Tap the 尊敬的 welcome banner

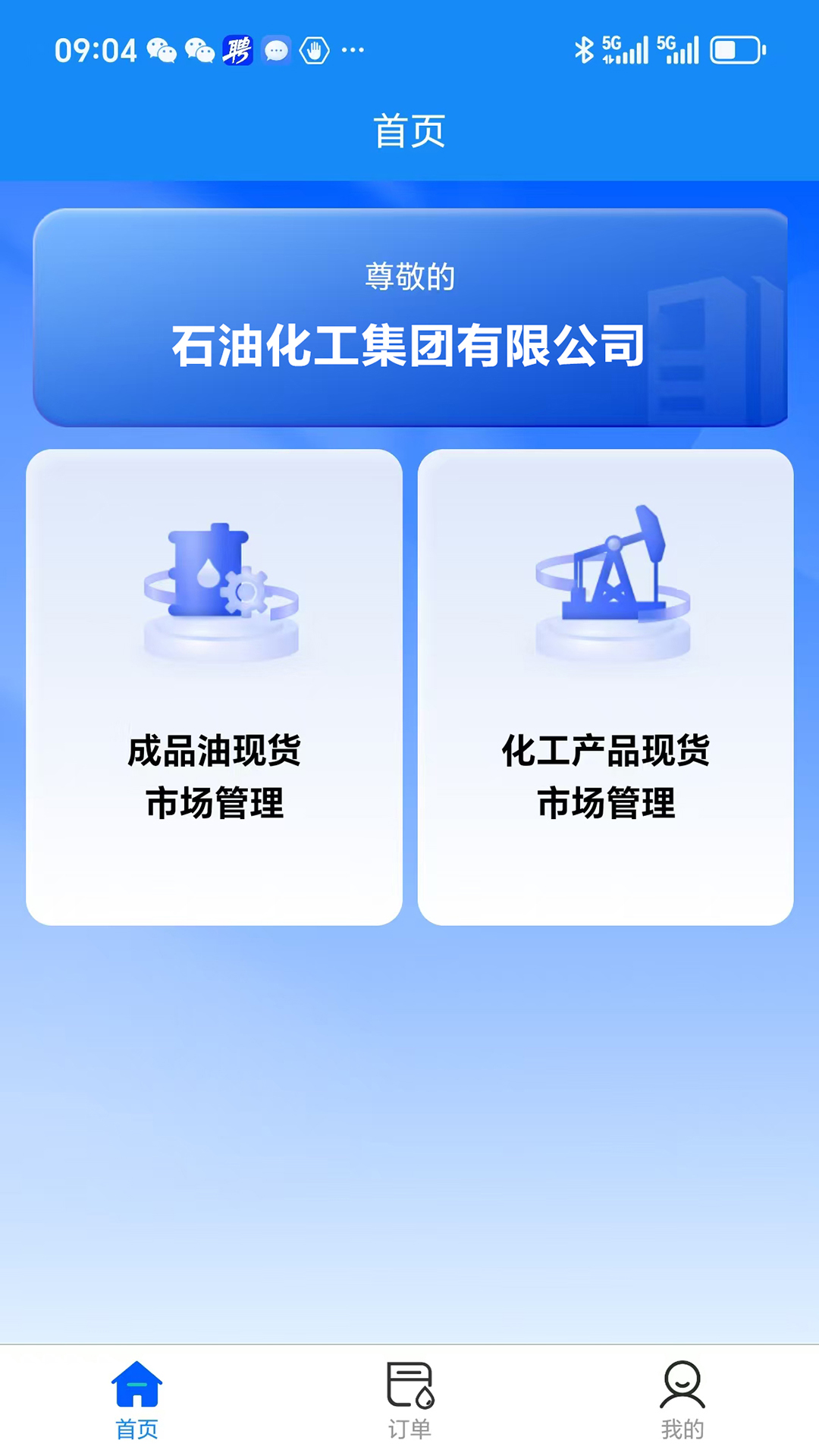(x=409, y=278)
